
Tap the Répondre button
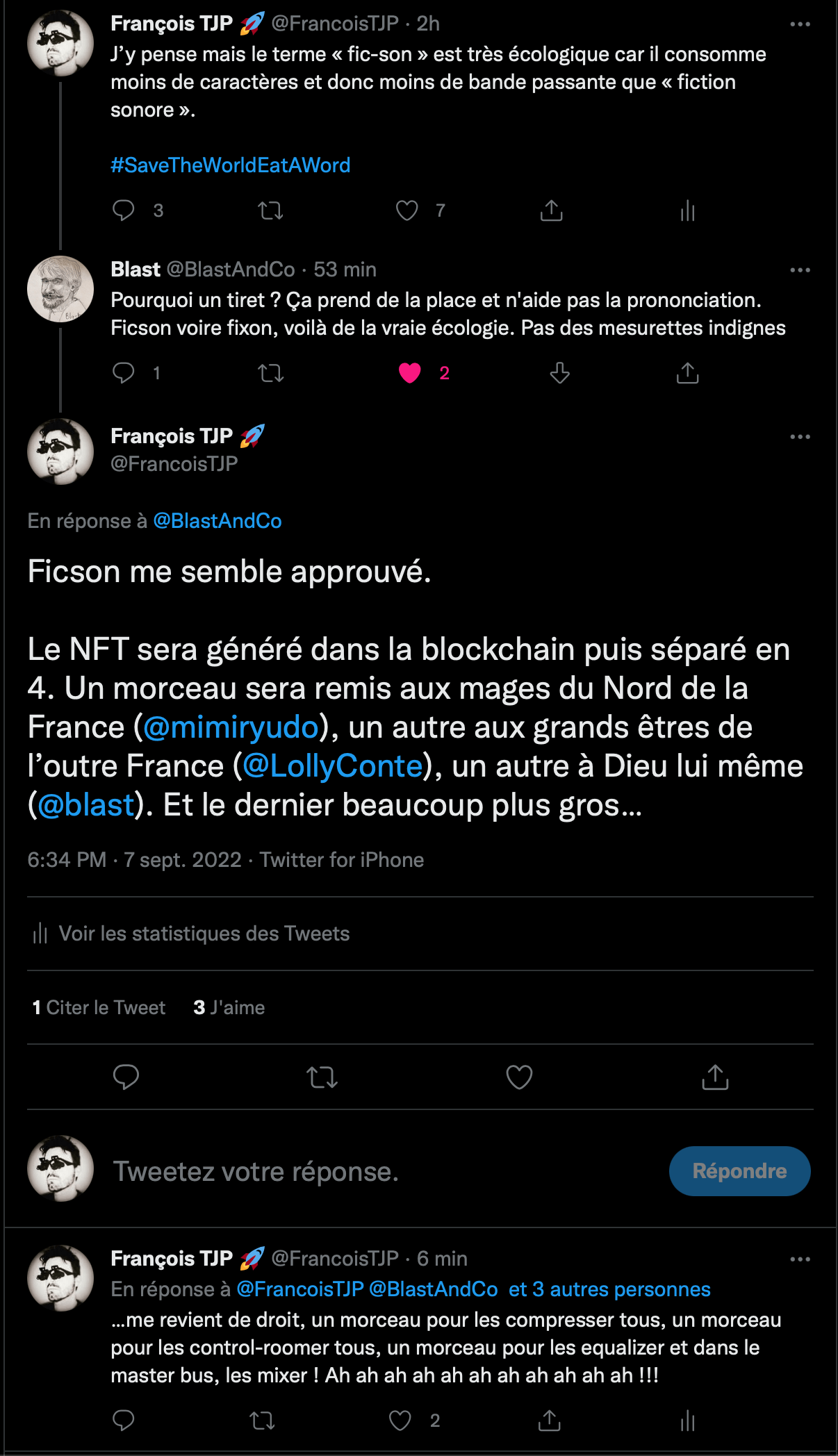pos(739,1171)
